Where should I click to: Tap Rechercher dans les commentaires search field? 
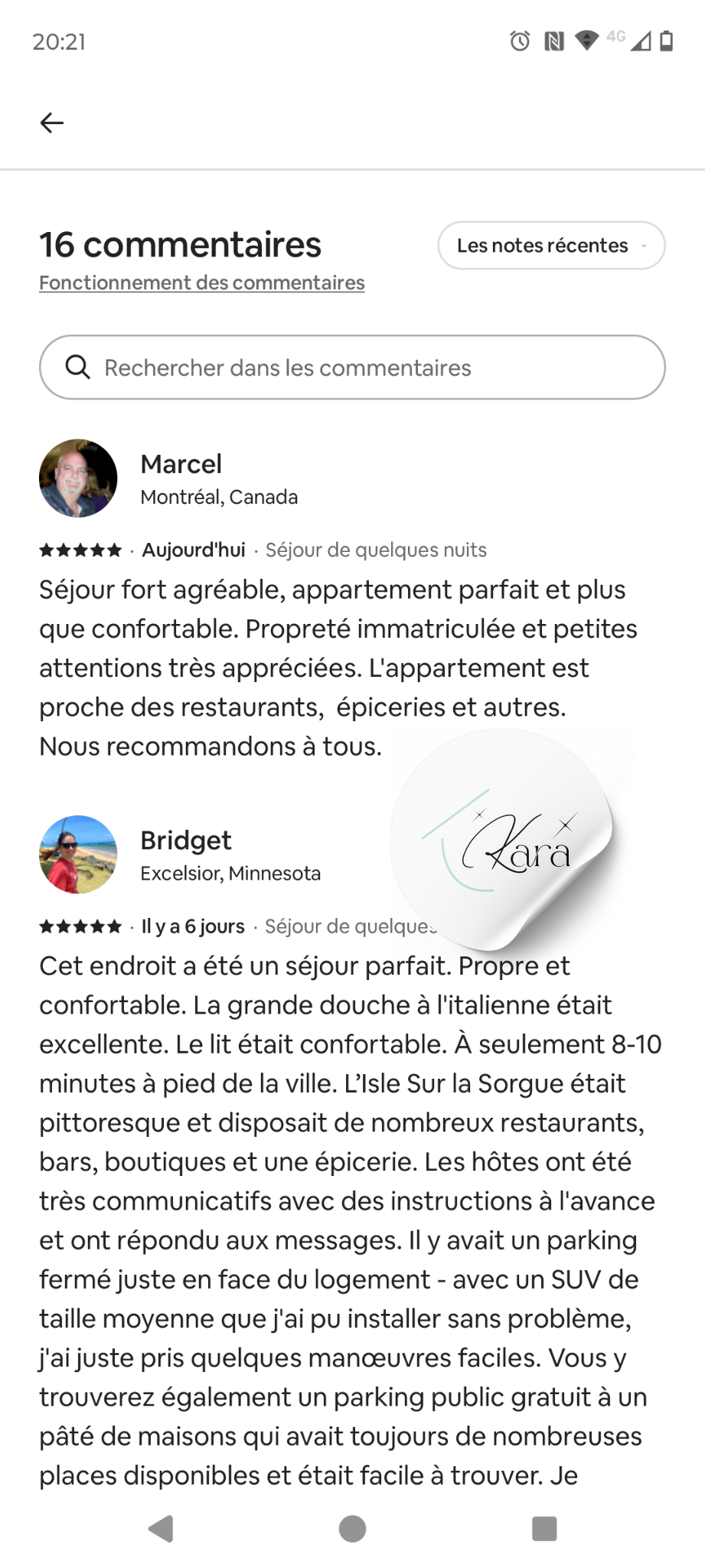pos(352,367)
